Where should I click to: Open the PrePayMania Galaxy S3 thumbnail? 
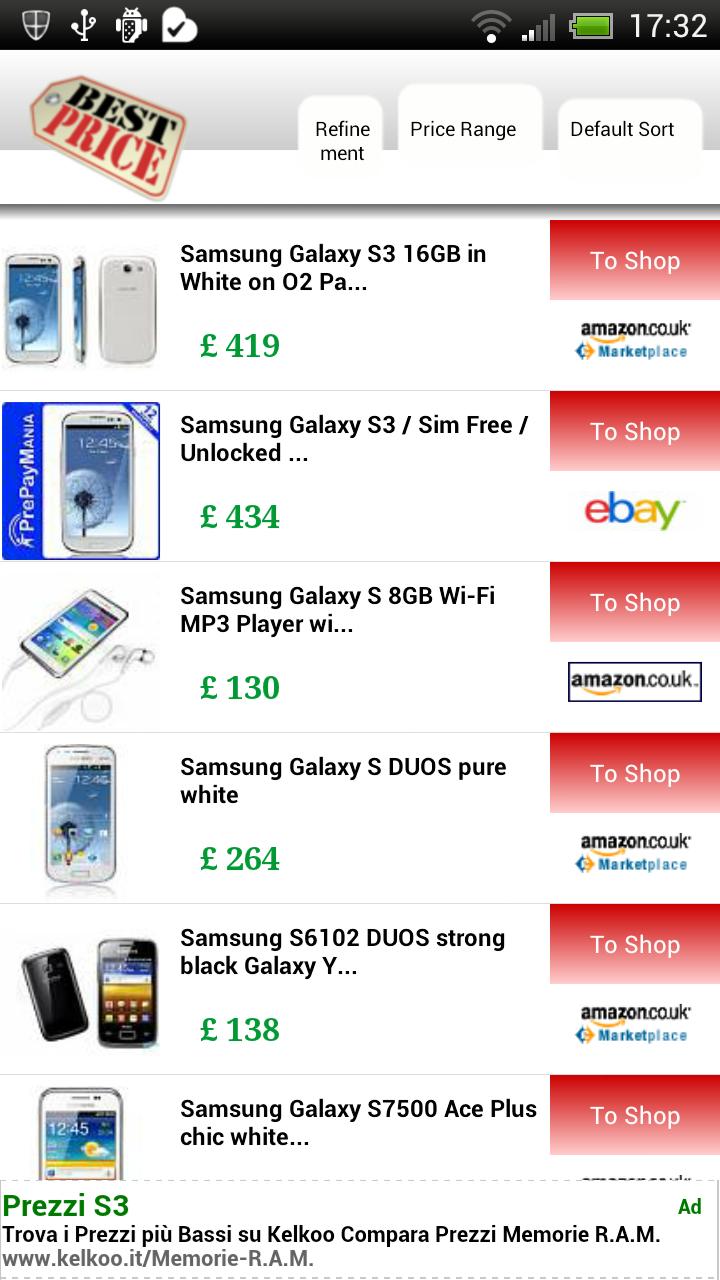click(81, 480)
